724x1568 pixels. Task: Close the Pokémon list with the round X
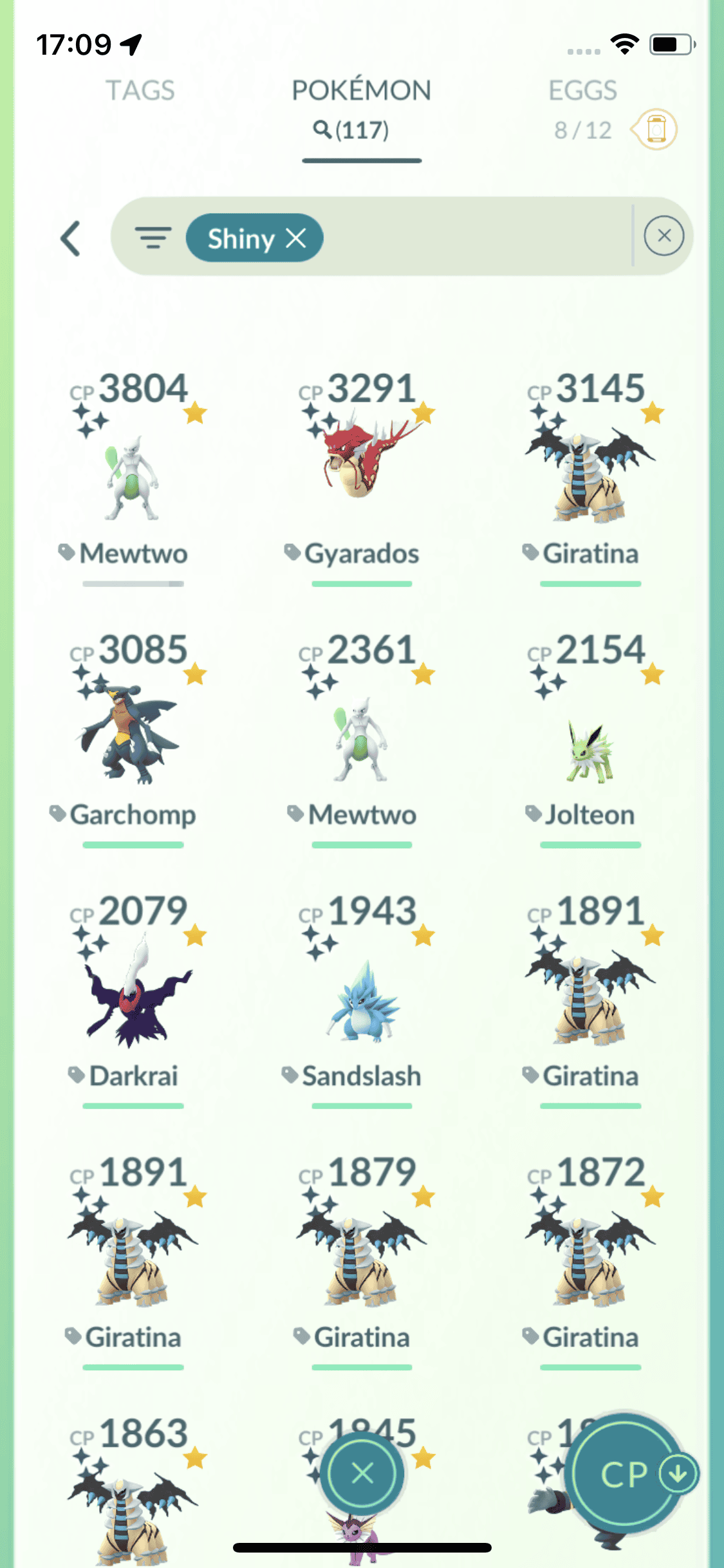tap(363, 1473)
